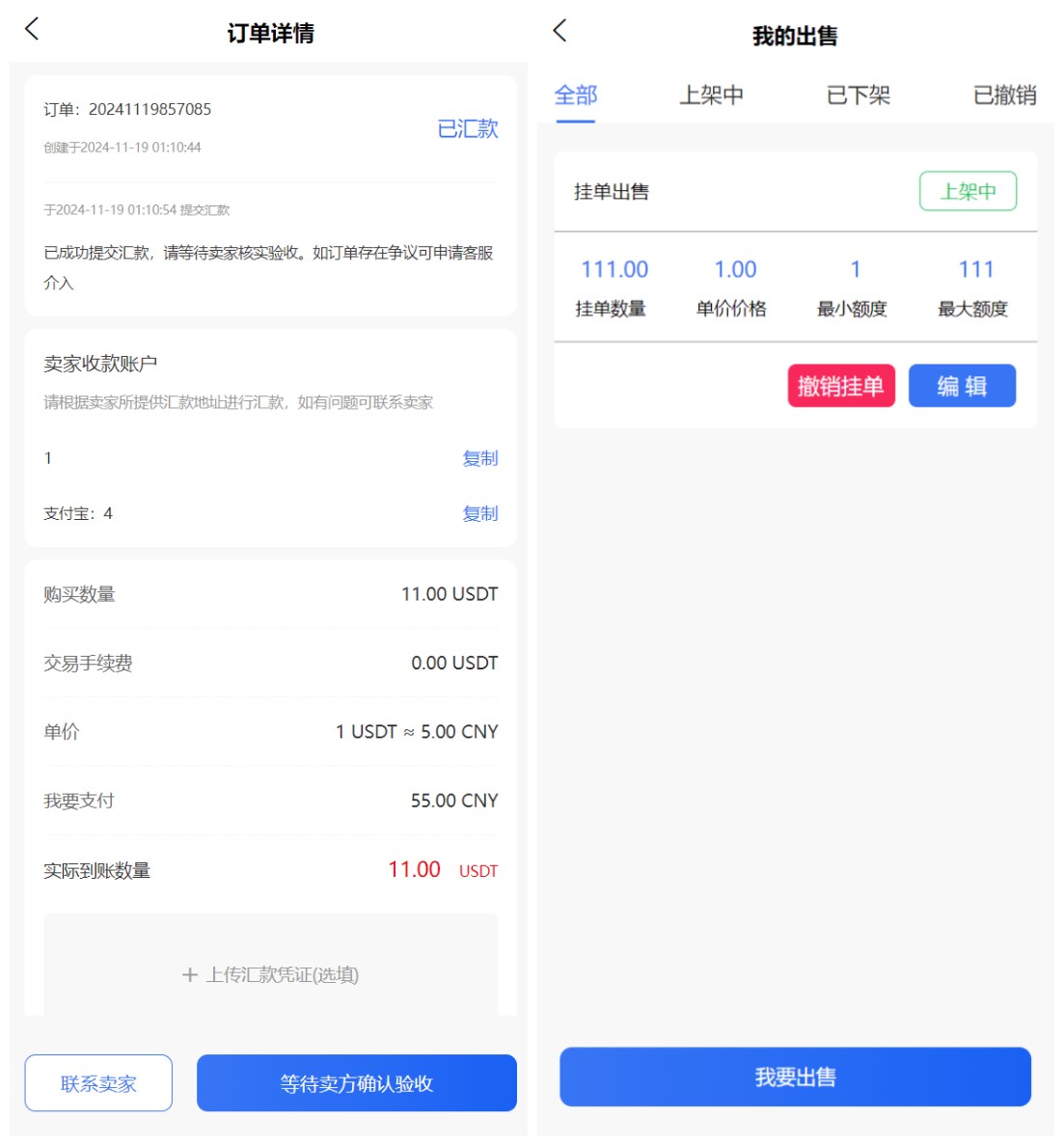Image resolution: width=1064 pixels, height=1146 pixels.
Task: Switch to the 上架中 tab
Action: pyautogui.click(x=711, y=95)
